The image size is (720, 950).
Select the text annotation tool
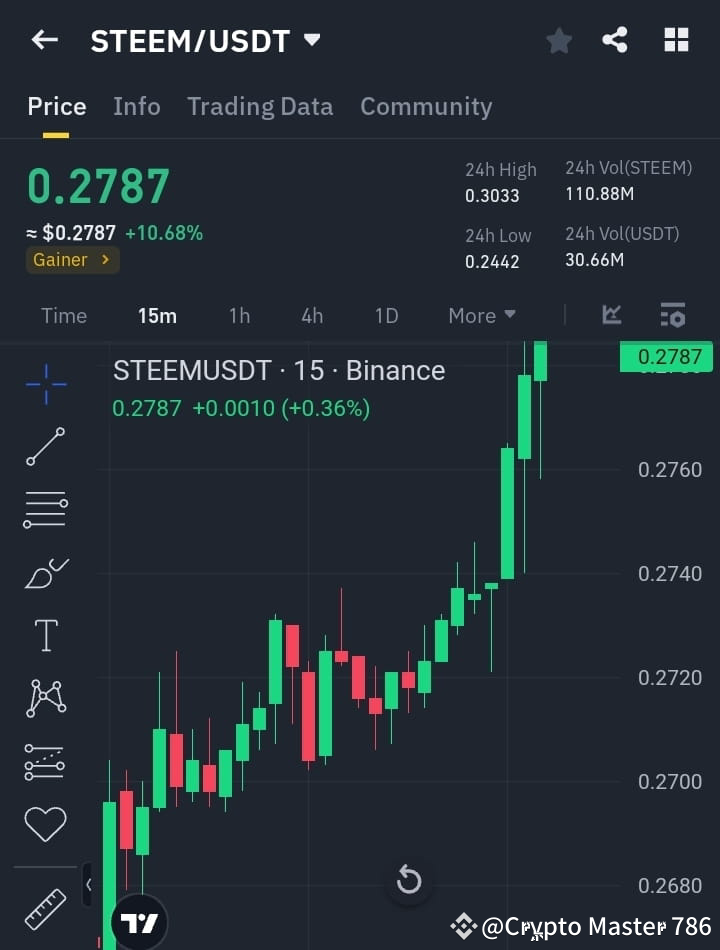coord(45,635)
